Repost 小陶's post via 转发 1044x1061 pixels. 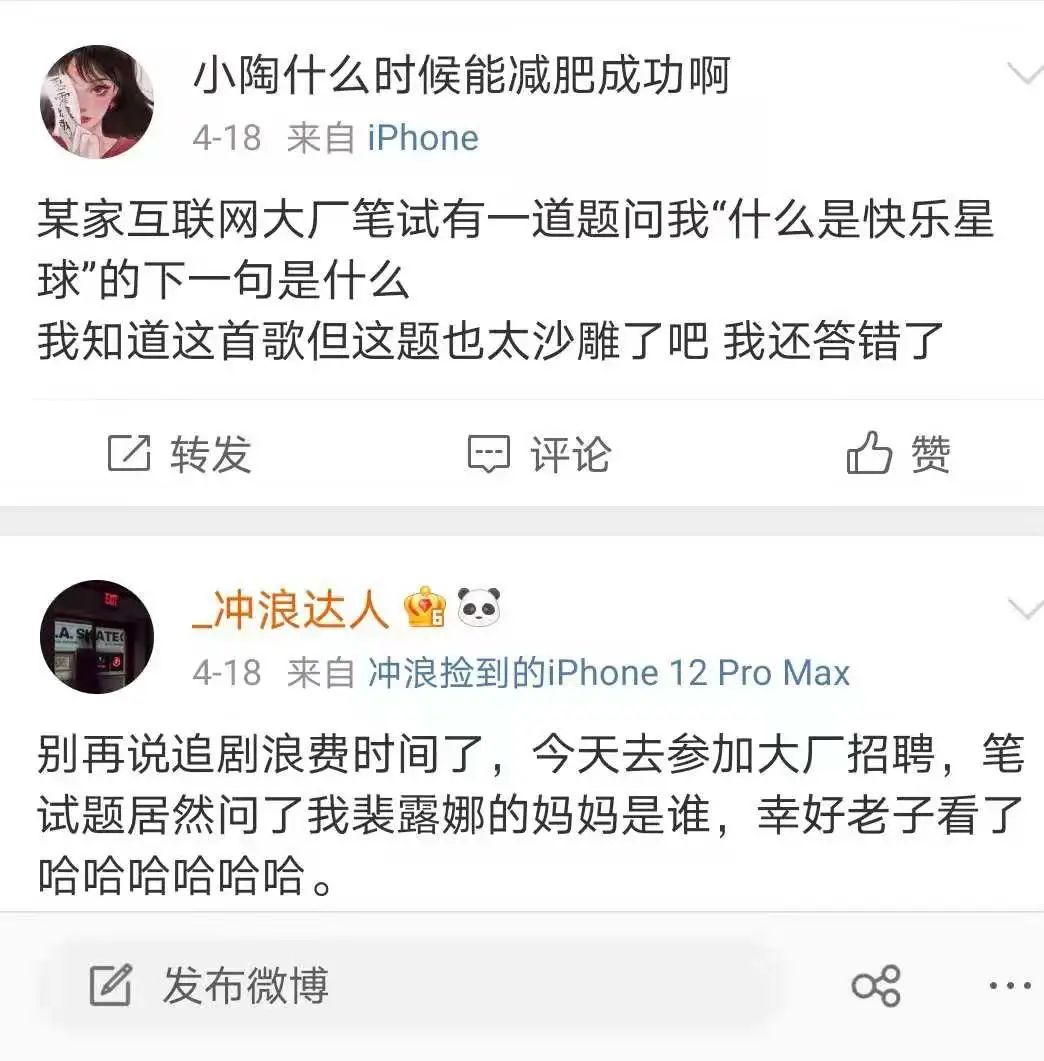(x=180, y=455)
